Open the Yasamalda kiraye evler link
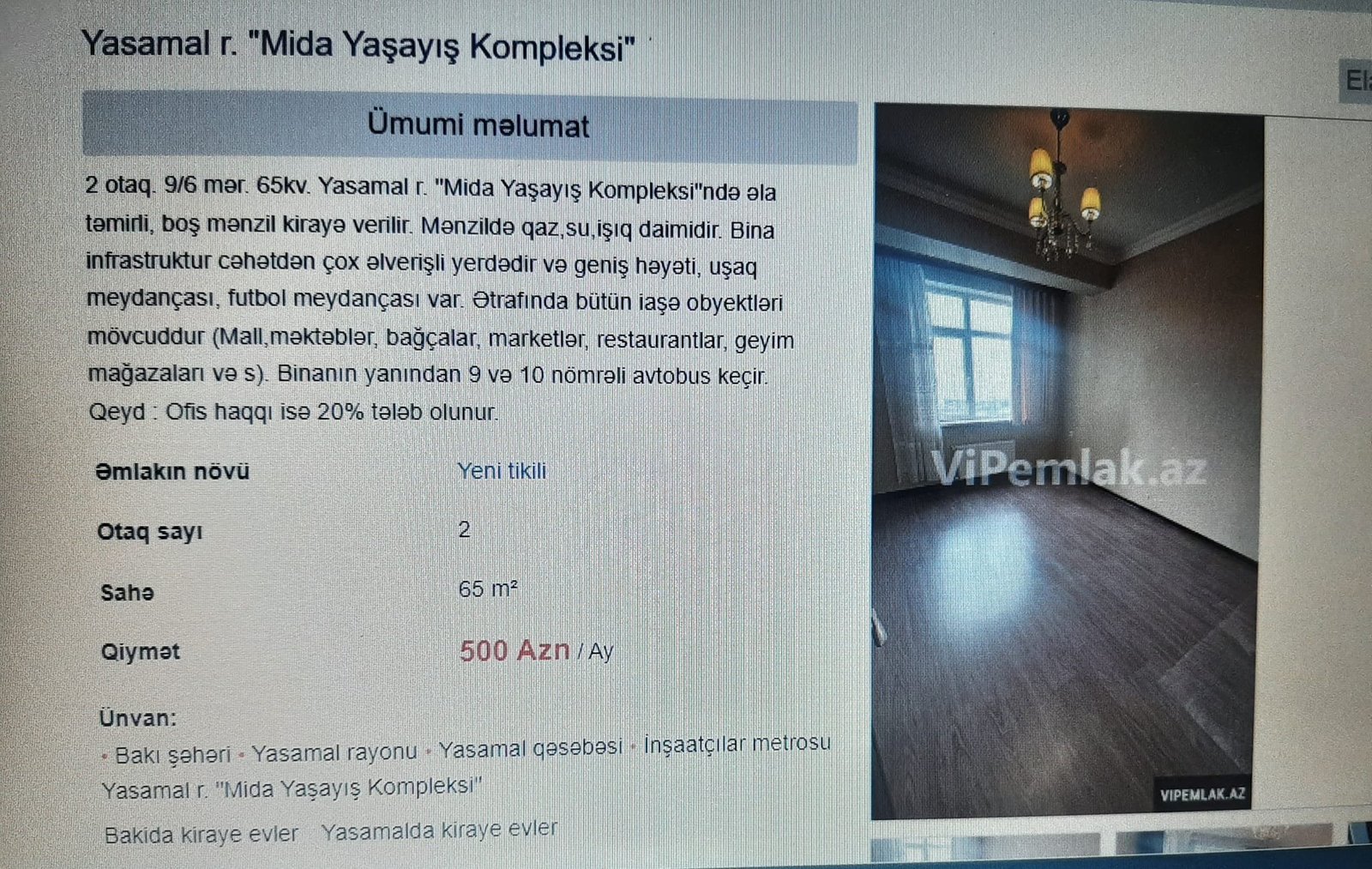This screenshot has width=1372, height=869. [439, 830]
